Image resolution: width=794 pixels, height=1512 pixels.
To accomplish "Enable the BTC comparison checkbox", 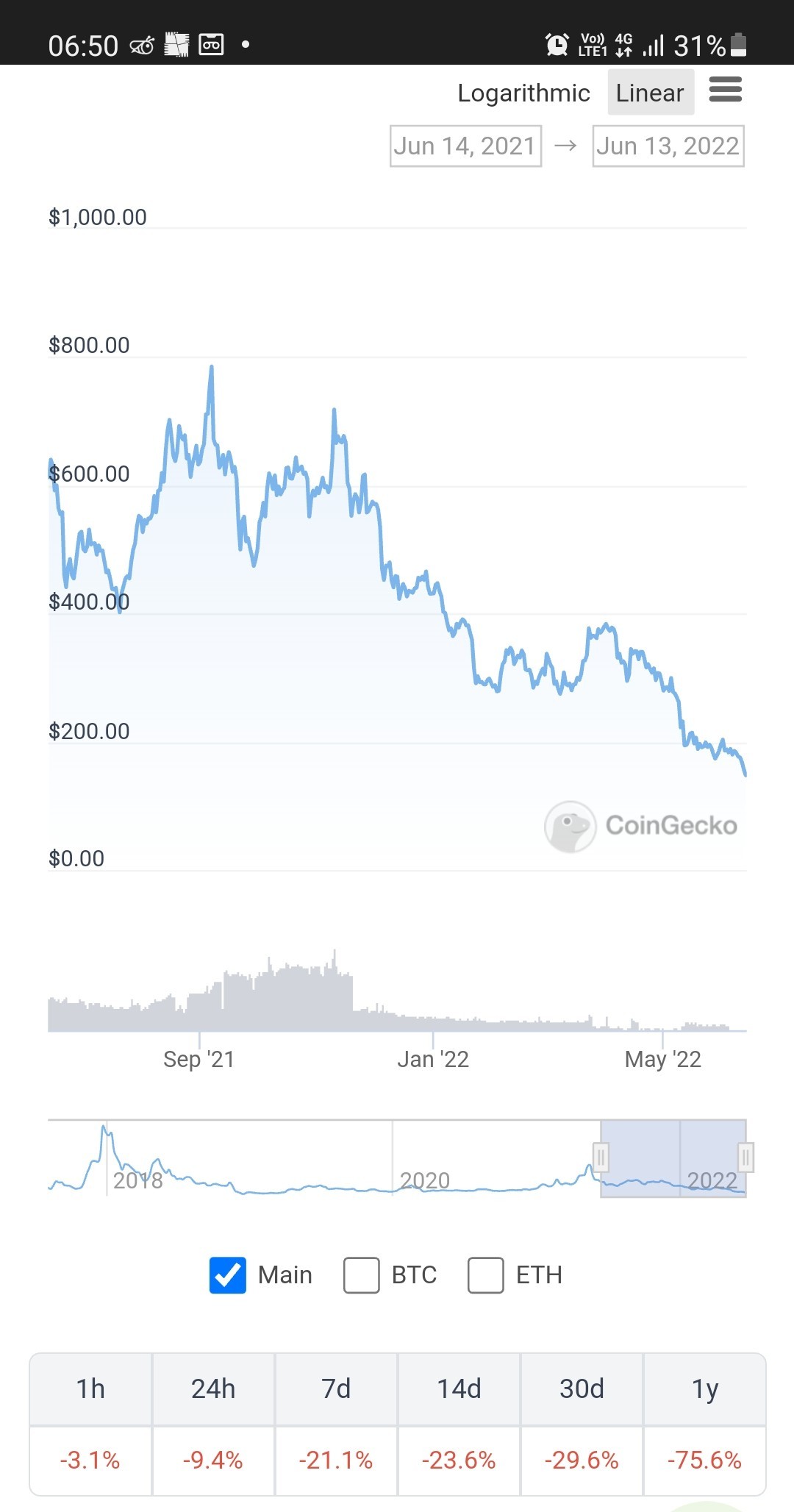I will pyautogui.click(x=361, y=1275).
